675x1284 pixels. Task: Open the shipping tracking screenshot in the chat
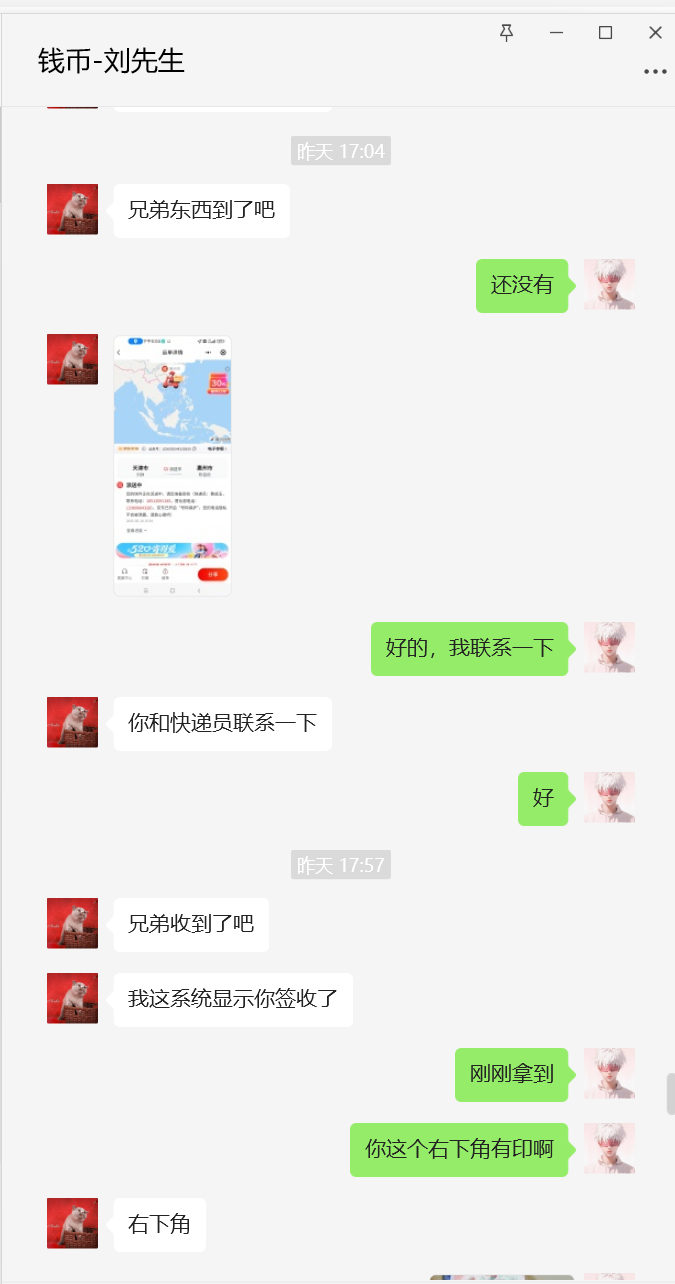pos(173,466)
